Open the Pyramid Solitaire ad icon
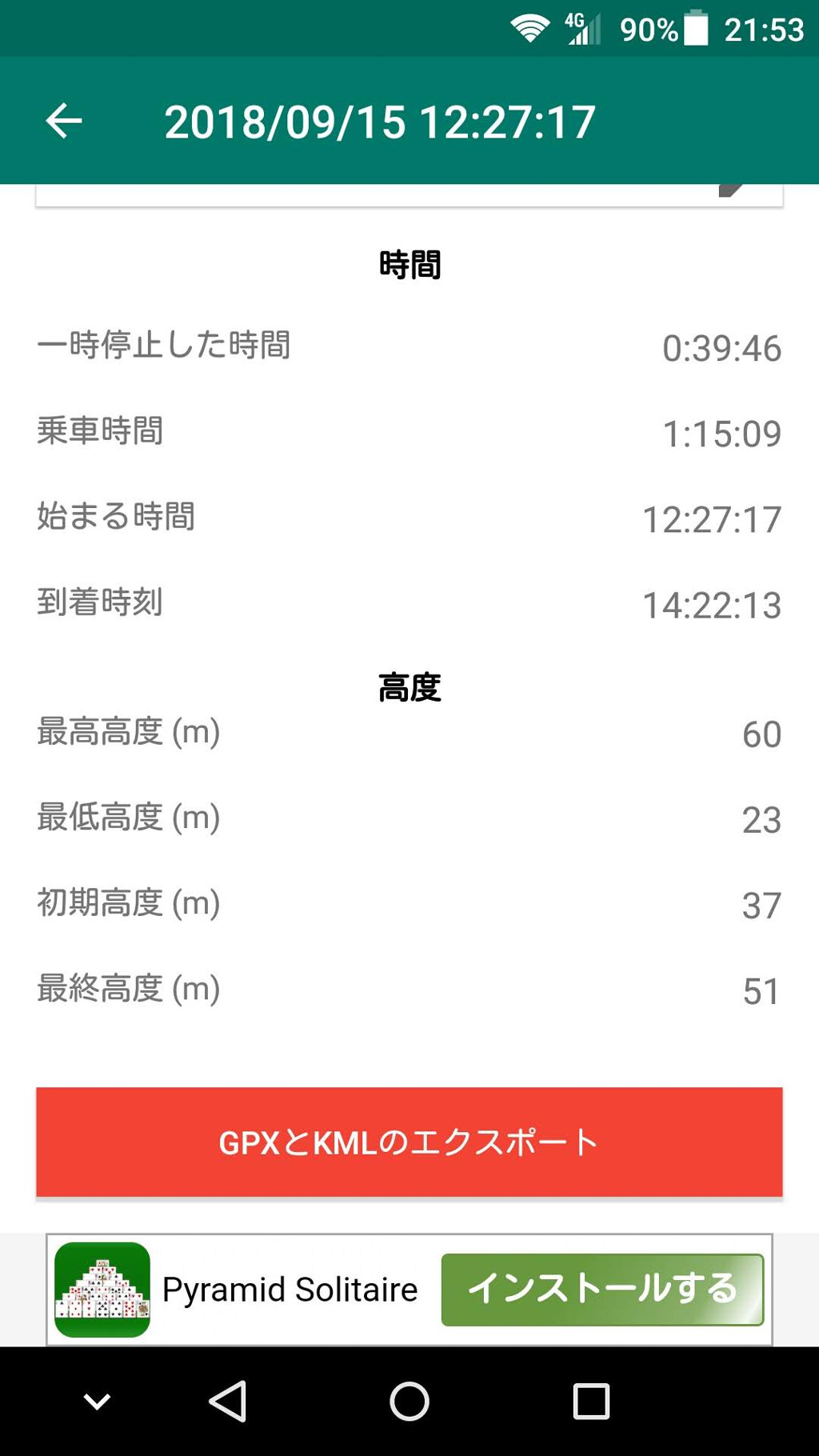This screenshot has width=819, height=1456. click(x=102, y=1289)
